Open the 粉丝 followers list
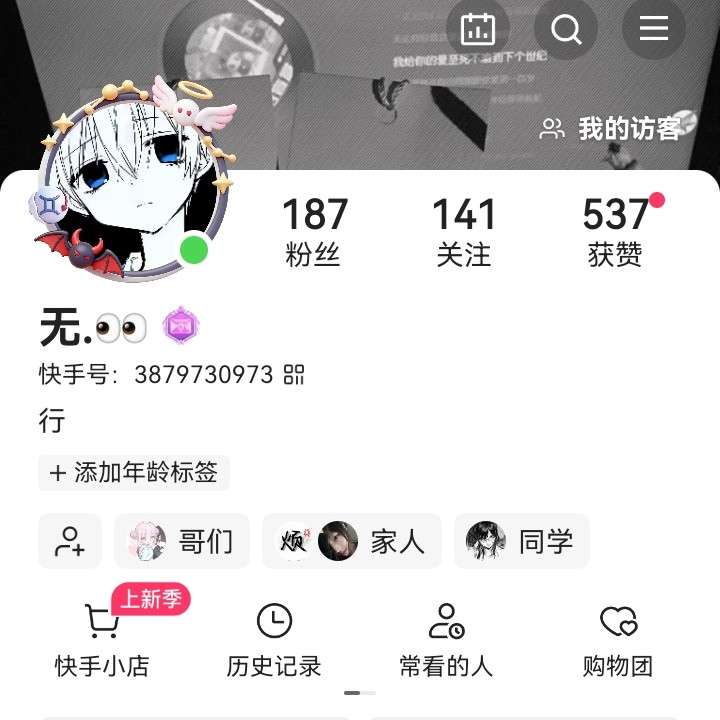 click(x=314, y=232)
